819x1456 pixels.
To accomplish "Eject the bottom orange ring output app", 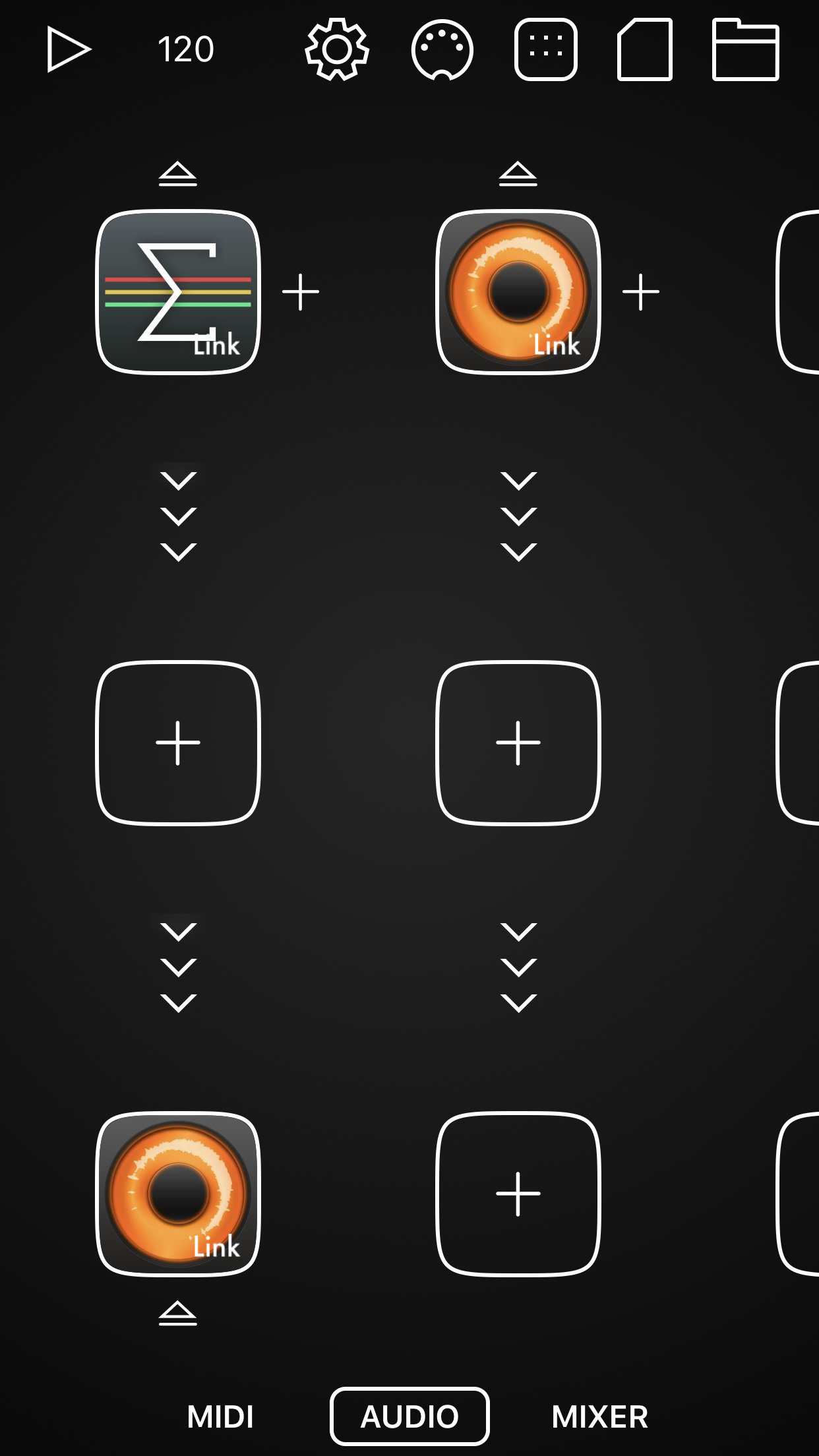I will pos(178,1313).
